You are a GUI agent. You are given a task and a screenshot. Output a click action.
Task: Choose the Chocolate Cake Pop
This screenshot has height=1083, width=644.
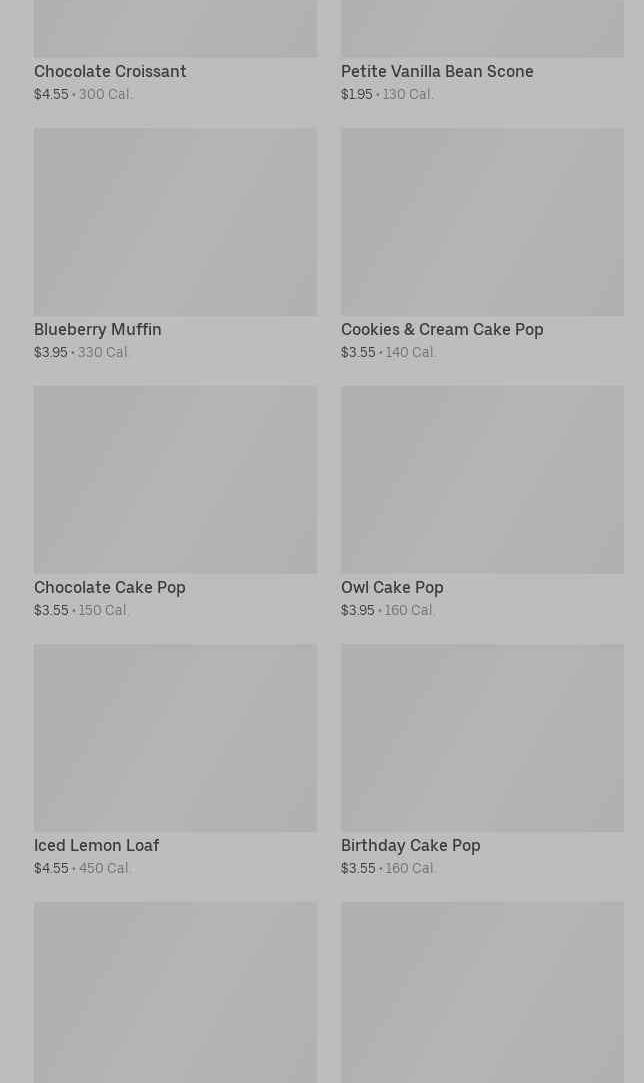175,480
